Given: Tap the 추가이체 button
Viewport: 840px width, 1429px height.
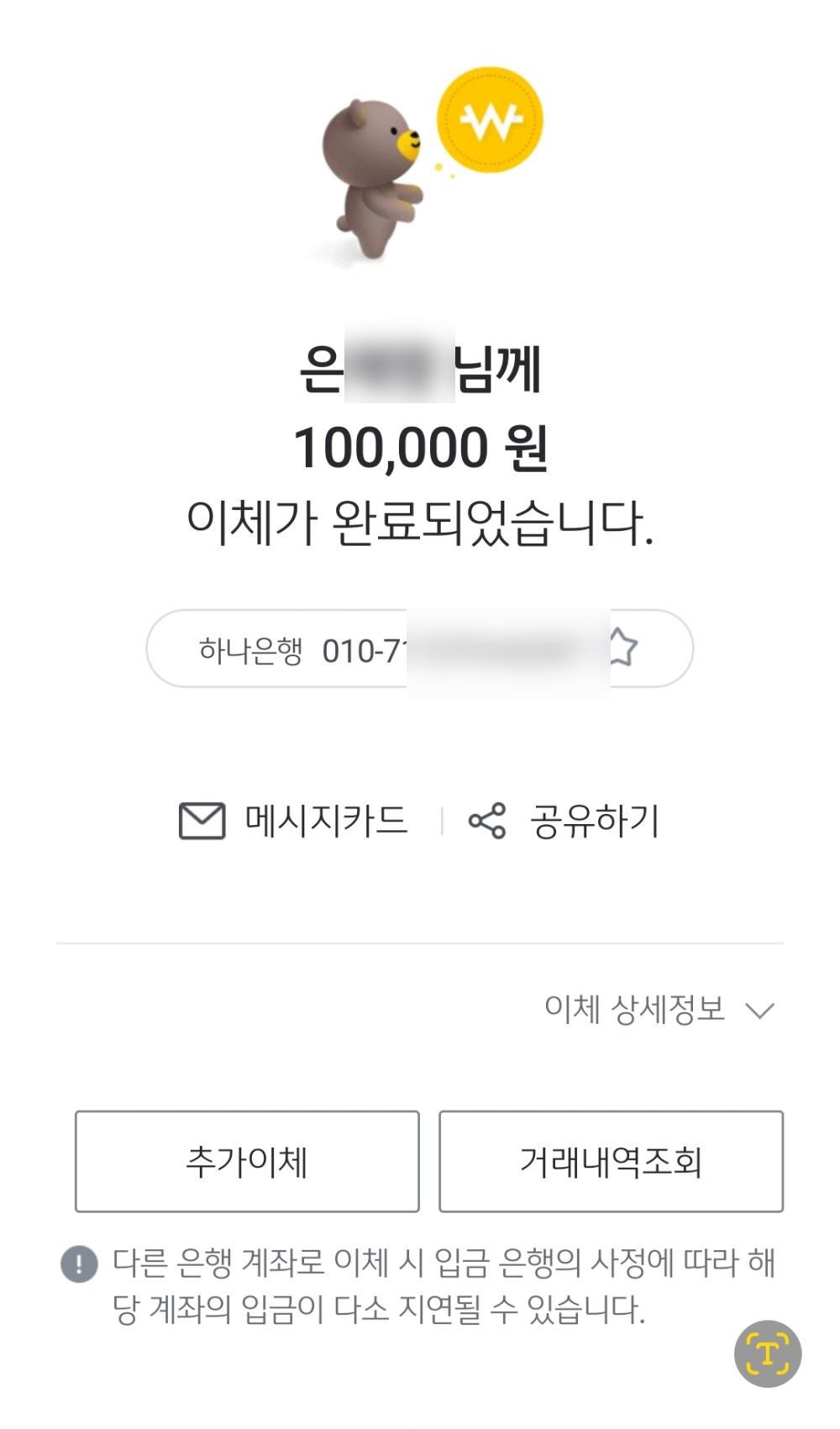Looking at the screenshot, I should click(247, 1161).
